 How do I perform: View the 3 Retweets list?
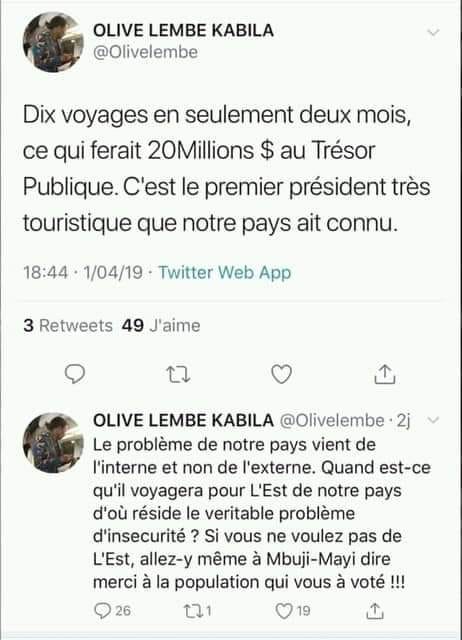pyautogui.click(x=68, y=325)
